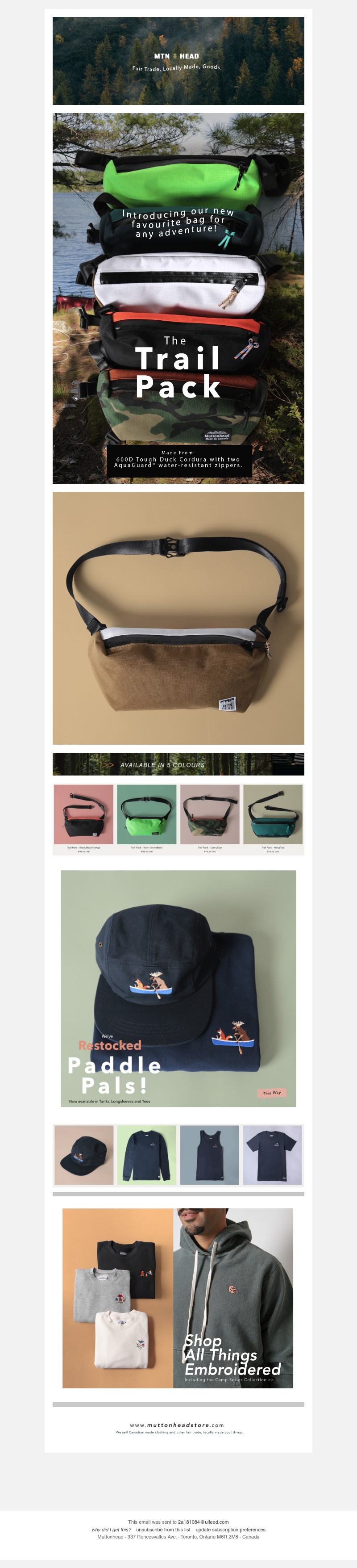Unsubscribe from this list
This screenshot has width=357, height=1568.
(x=163, y=1530)
